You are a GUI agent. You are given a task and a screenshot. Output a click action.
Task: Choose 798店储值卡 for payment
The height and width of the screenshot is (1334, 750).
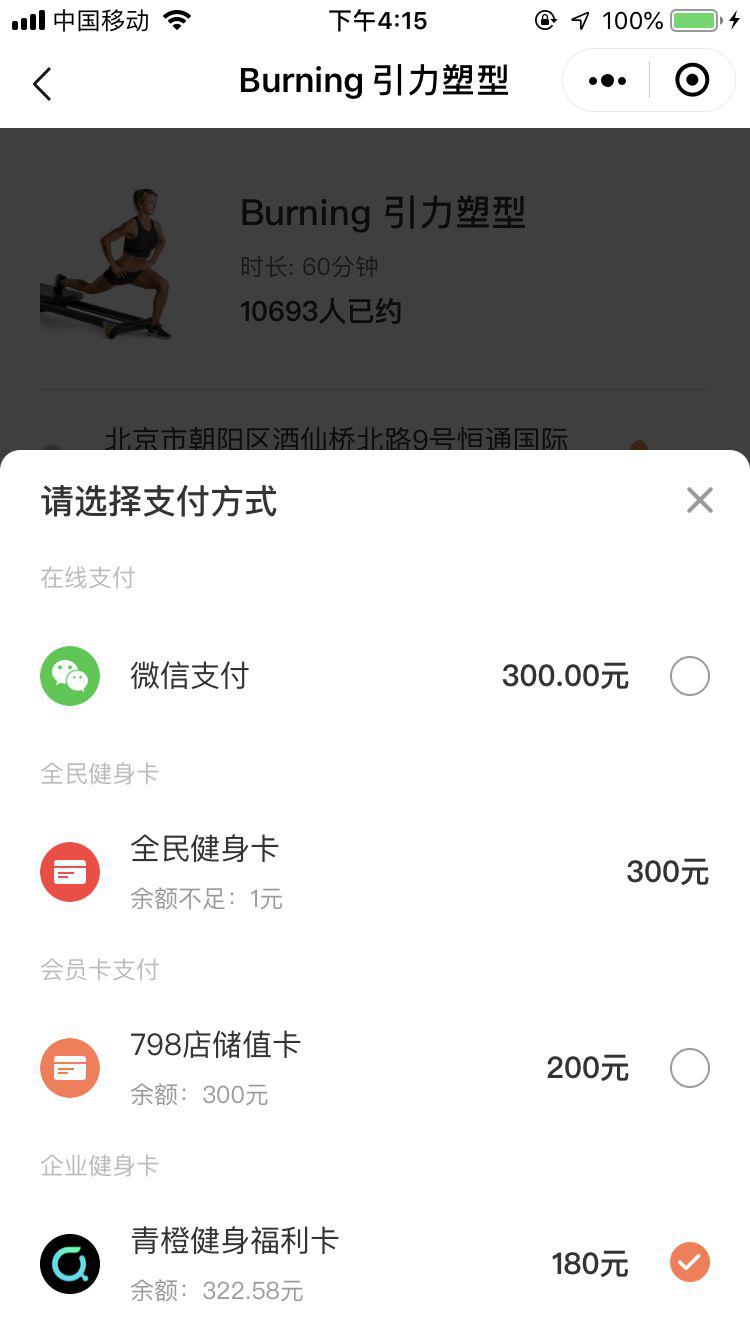coord(689,1068)
